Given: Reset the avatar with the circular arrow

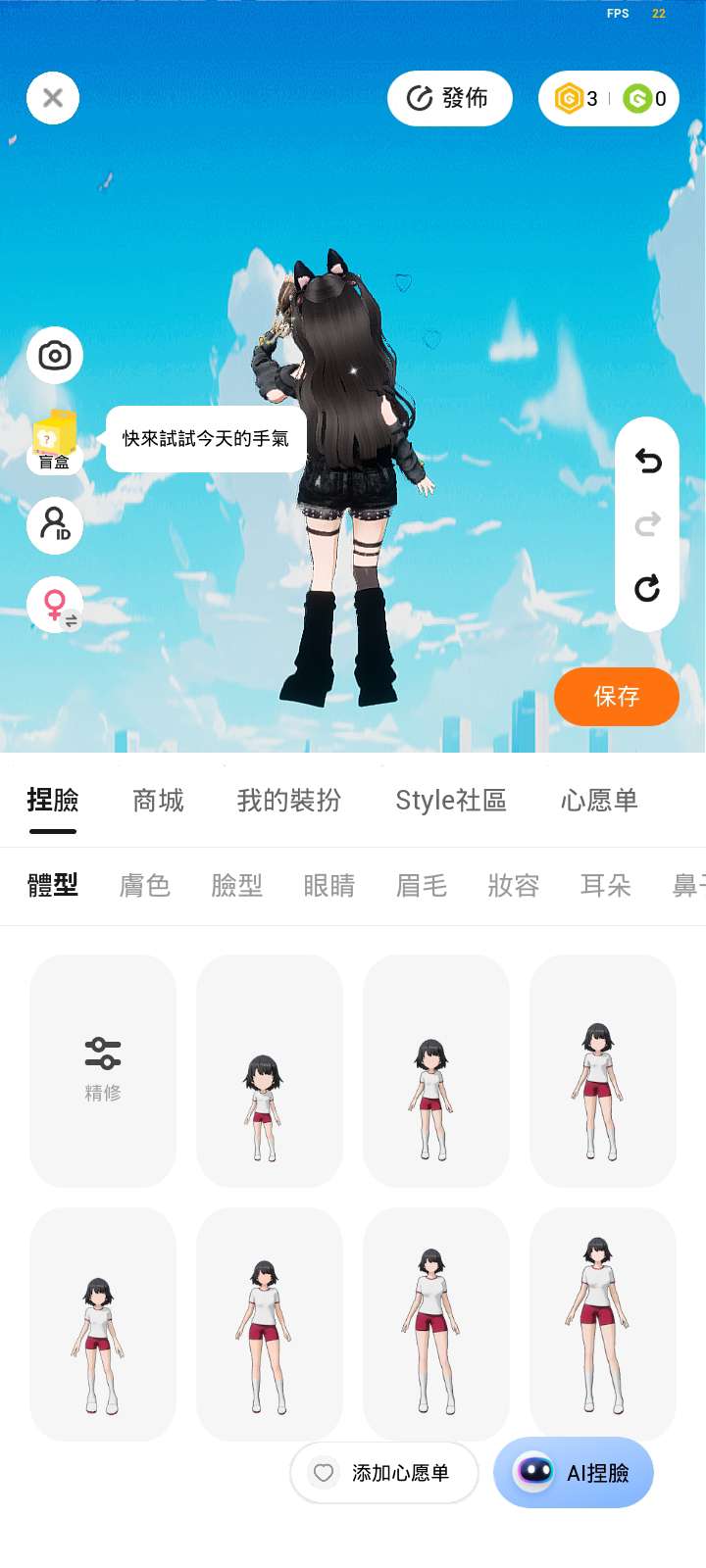Looking at the screenshot, I should (x=647, y=588).
